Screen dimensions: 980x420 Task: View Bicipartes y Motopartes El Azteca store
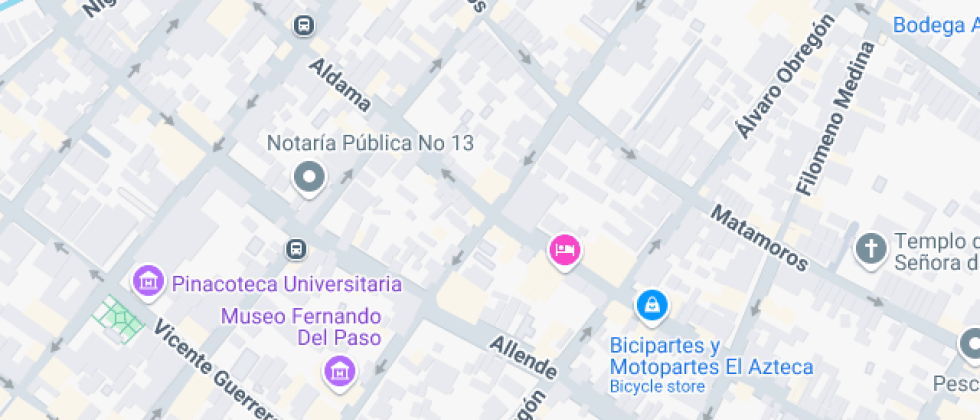651,303
